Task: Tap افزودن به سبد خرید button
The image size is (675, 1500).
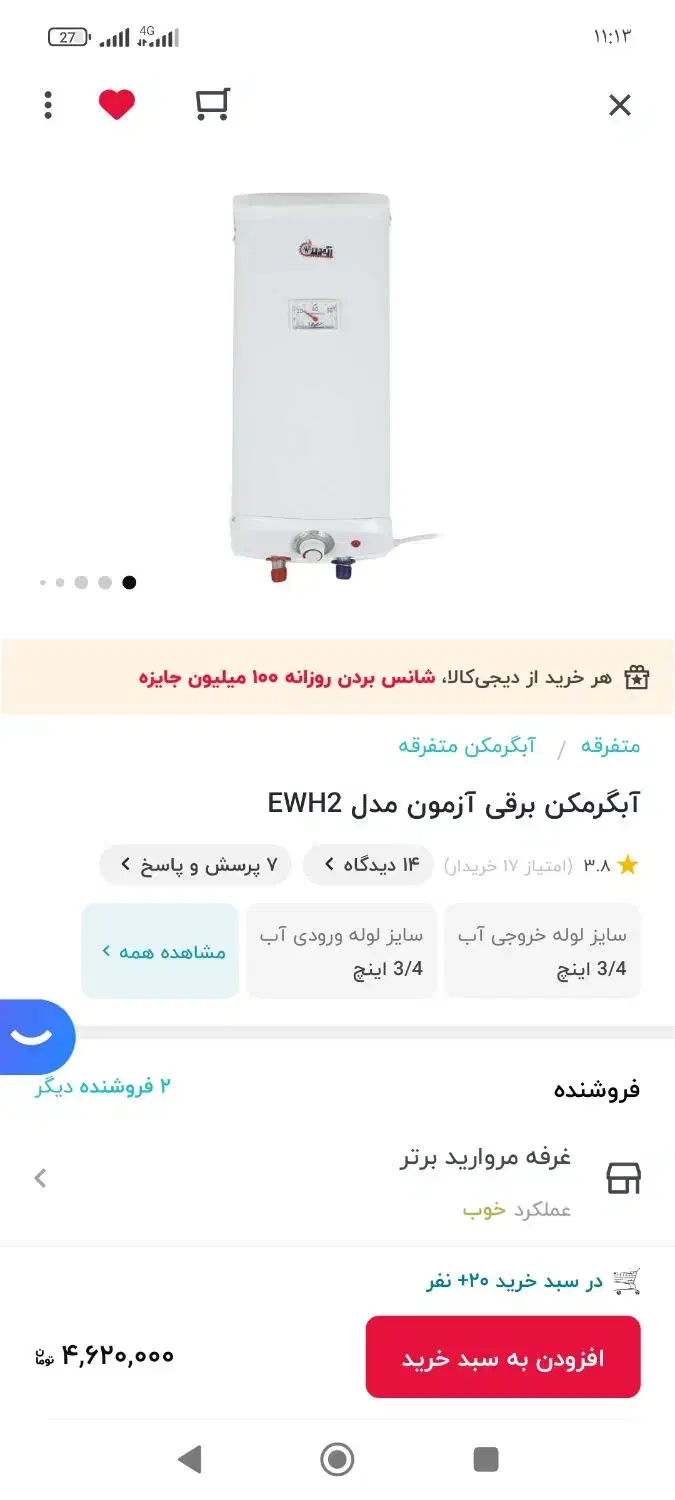Action: pyautogui.click(x=503, y=1357)
